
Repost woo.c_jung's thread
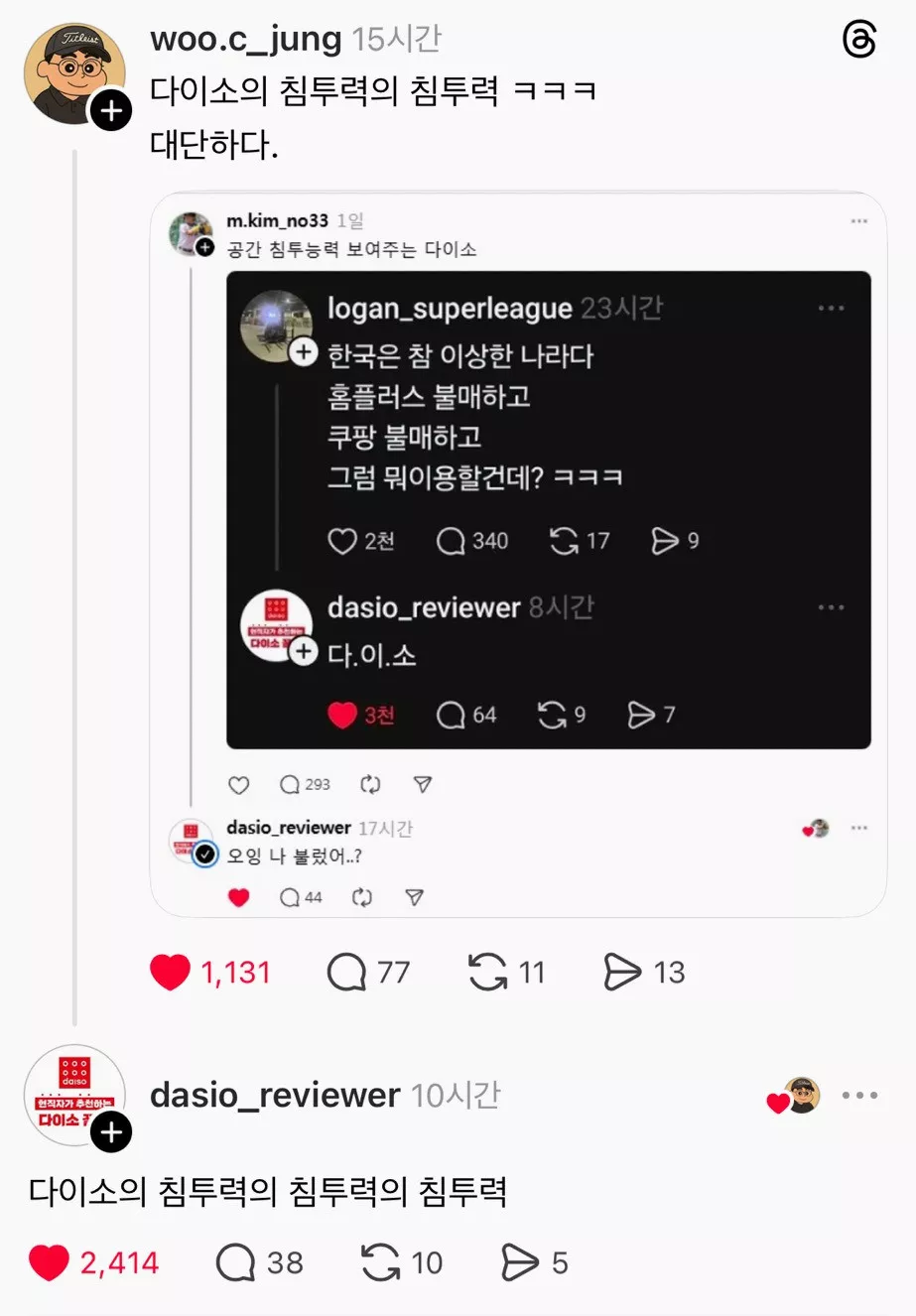pyautogui.click(x=487, y=973)
